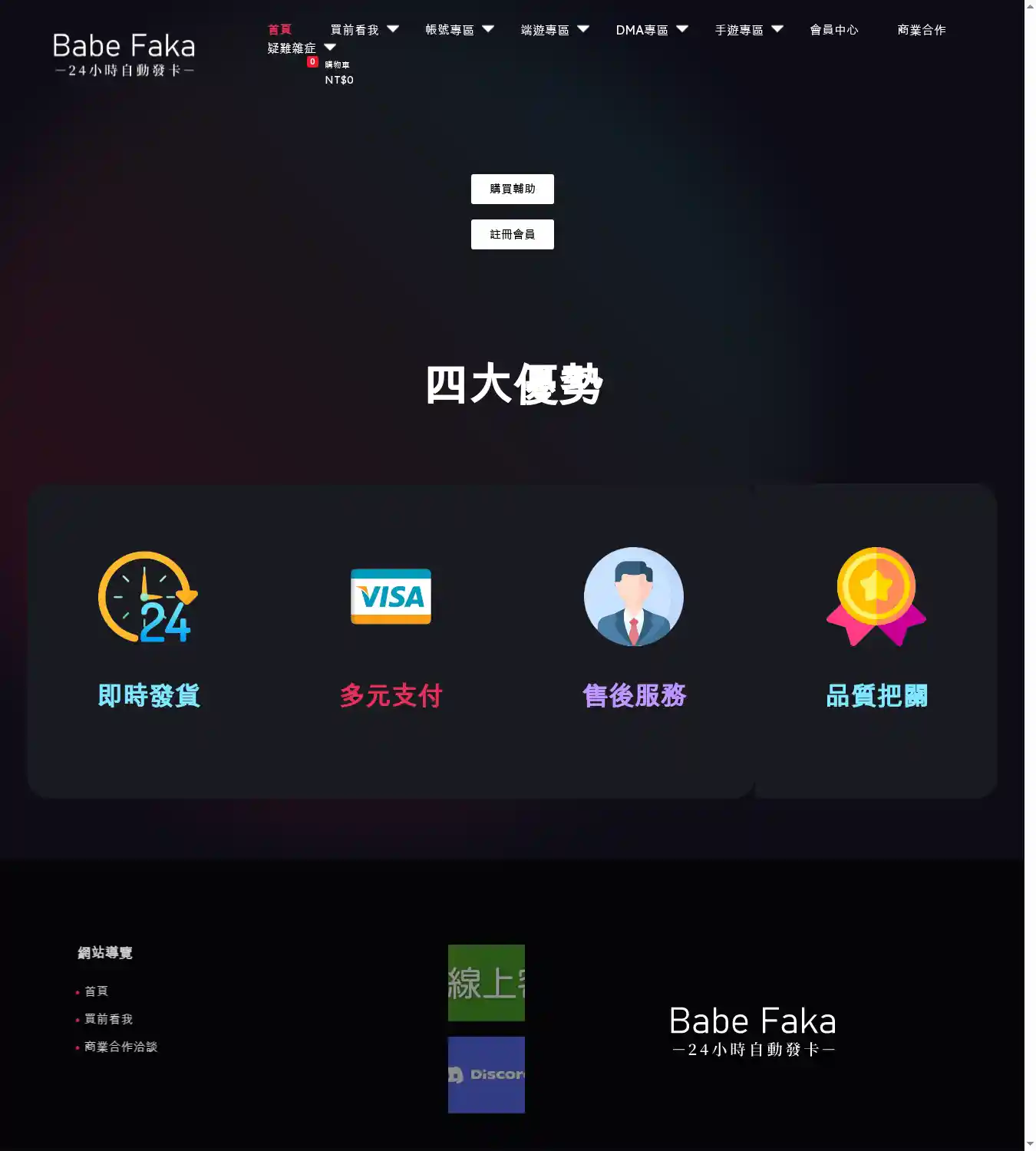Viewport: 1036px width, 1151px height.
Task: Expand the 帳號專區 dropdown menu
Action: (x=459, y=30)
